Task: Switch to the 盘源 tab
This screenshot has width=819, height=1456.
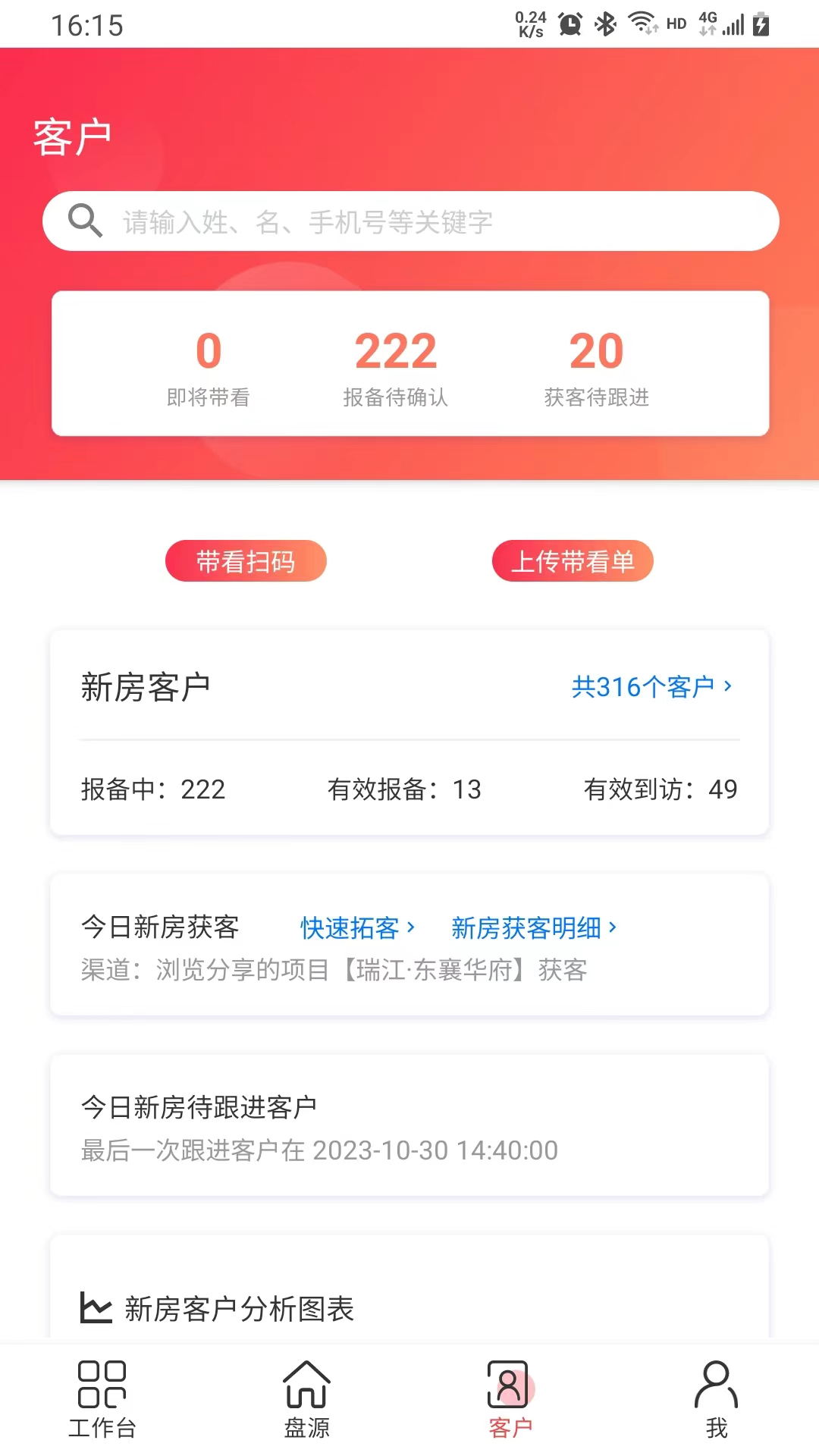Action: tap(307, 1399)
